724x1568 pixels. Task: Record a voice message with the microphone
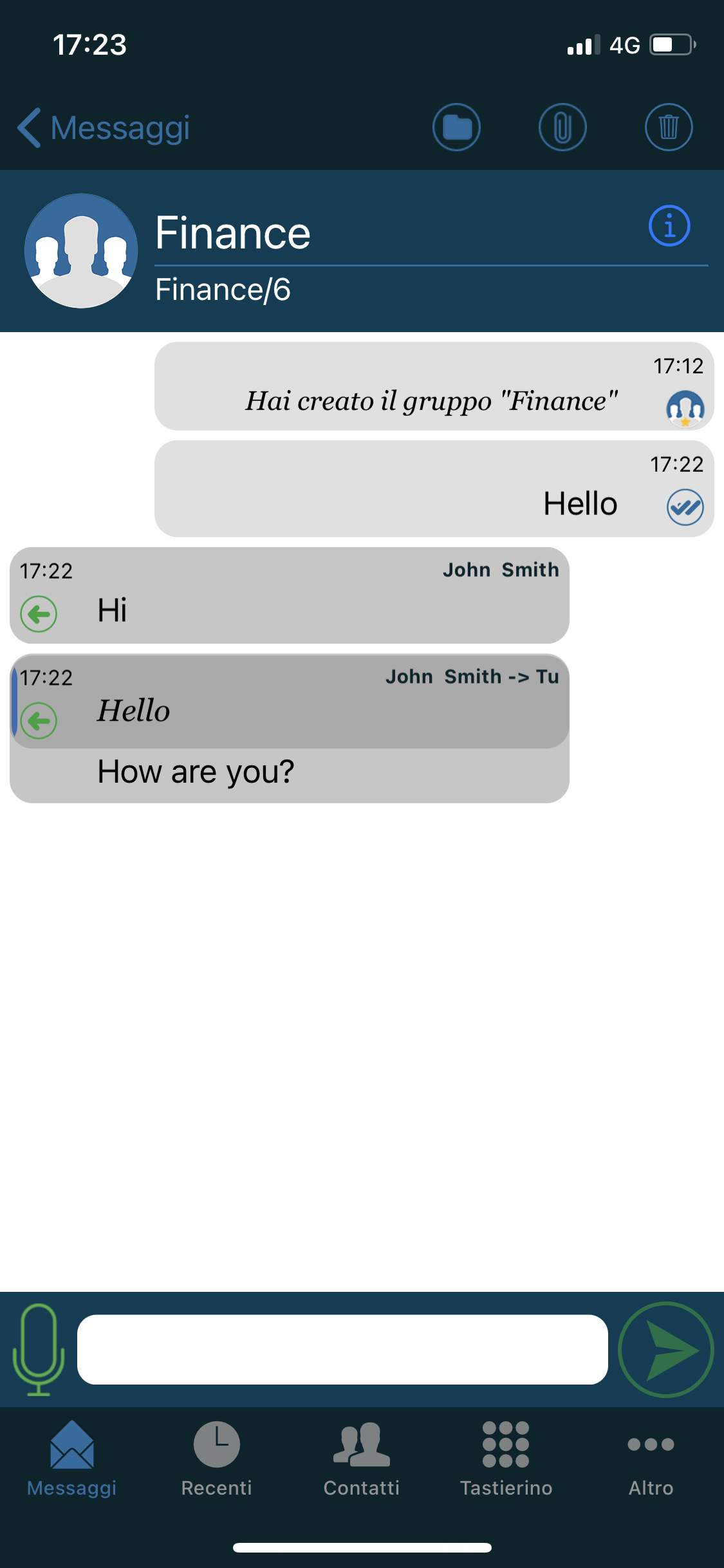click(x=39, y=1349)
